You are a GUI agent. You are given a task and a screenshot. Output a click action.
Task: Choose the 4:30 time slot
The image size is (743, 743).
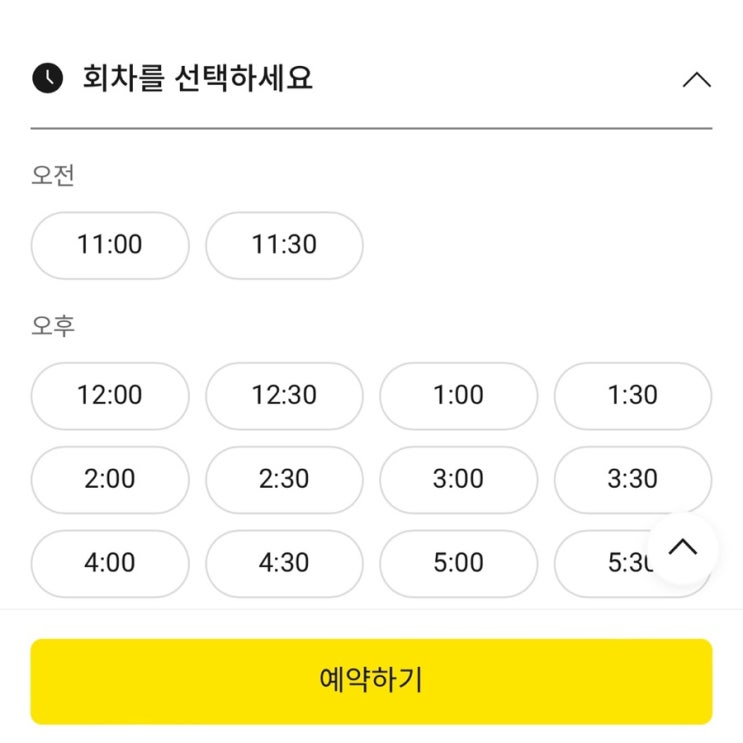pos(284,564)
